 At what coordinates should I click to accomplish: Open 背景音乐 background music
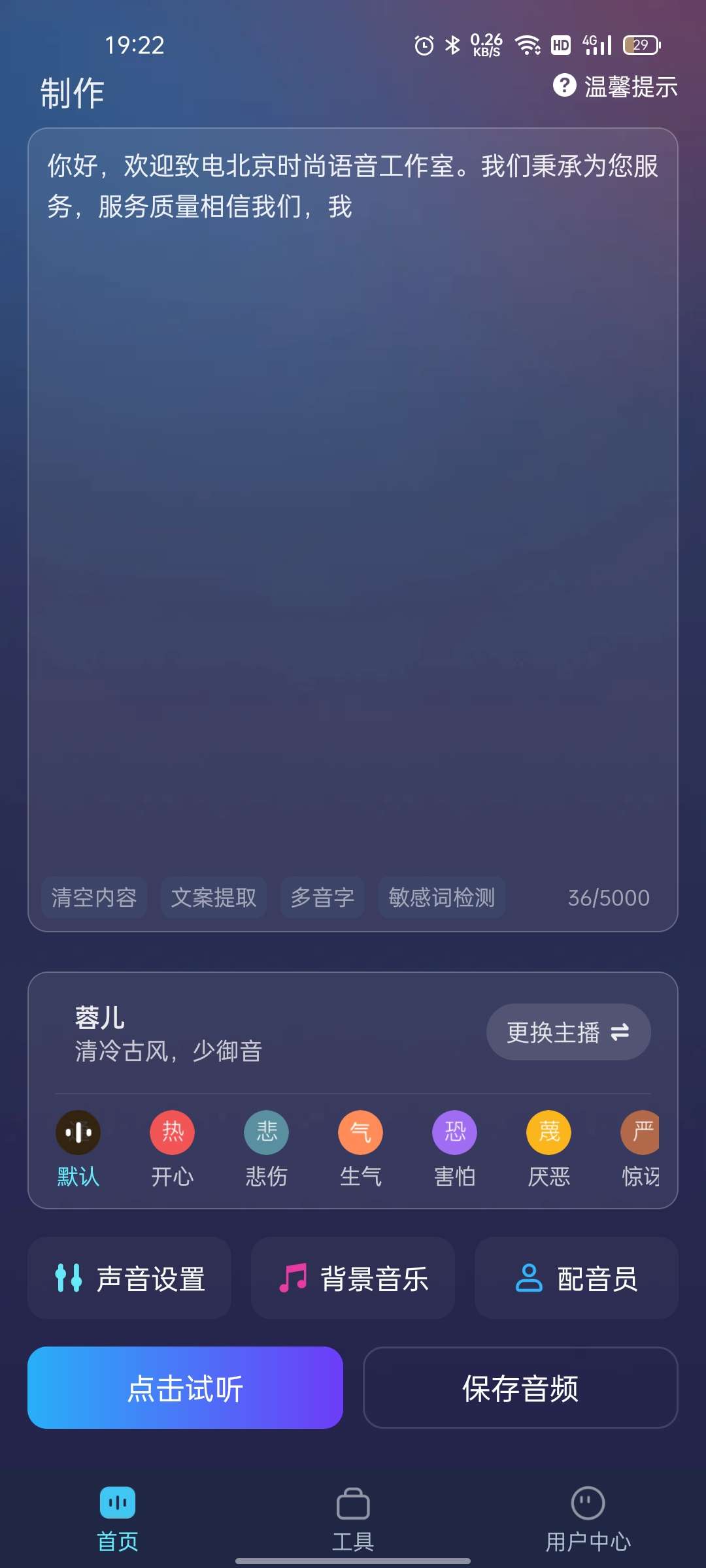(x=353, y=1279)
